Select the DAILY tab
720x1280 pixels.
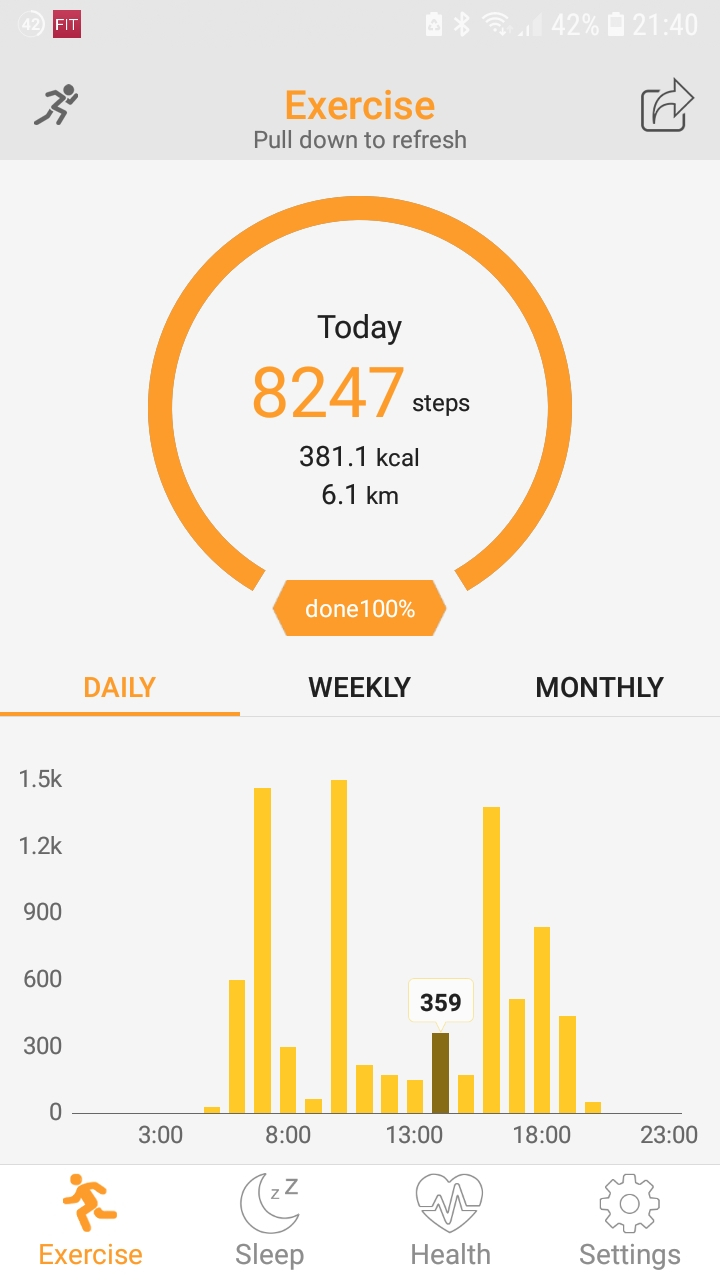click(119, 687)
